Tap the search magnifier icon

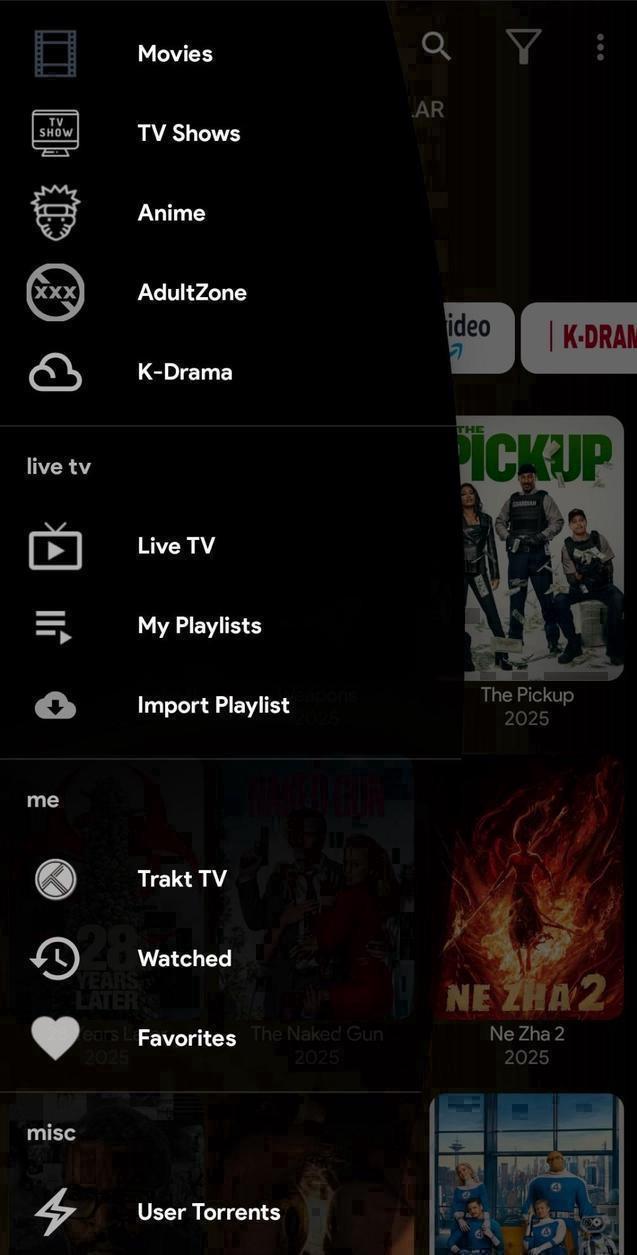click(436, 46)
